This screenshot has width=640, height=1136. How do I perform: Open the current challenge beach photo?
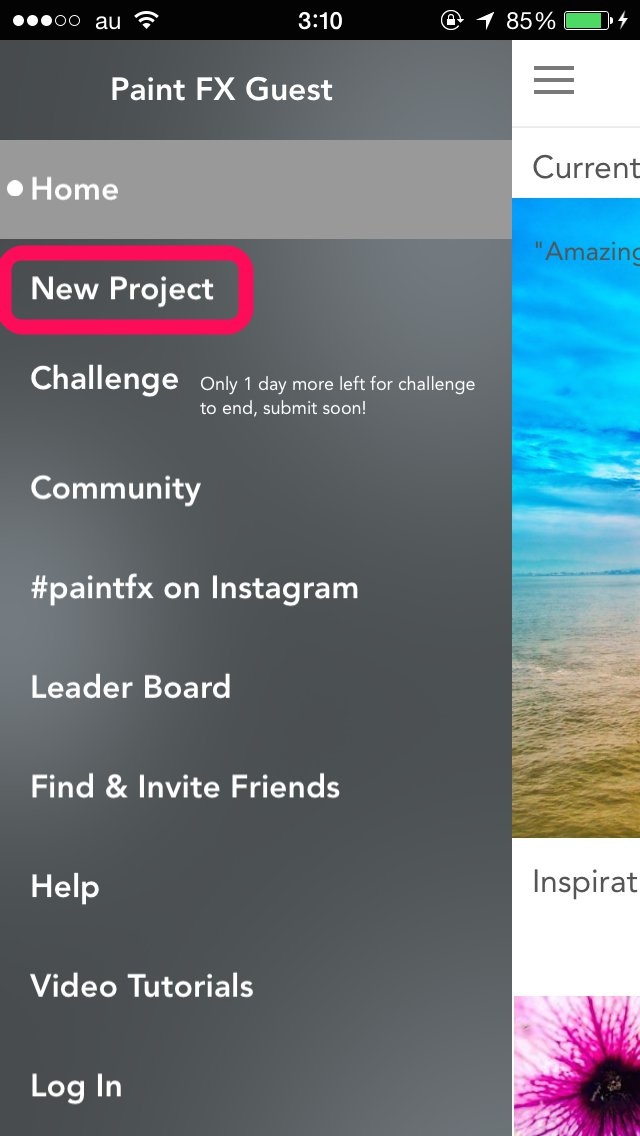576,520
